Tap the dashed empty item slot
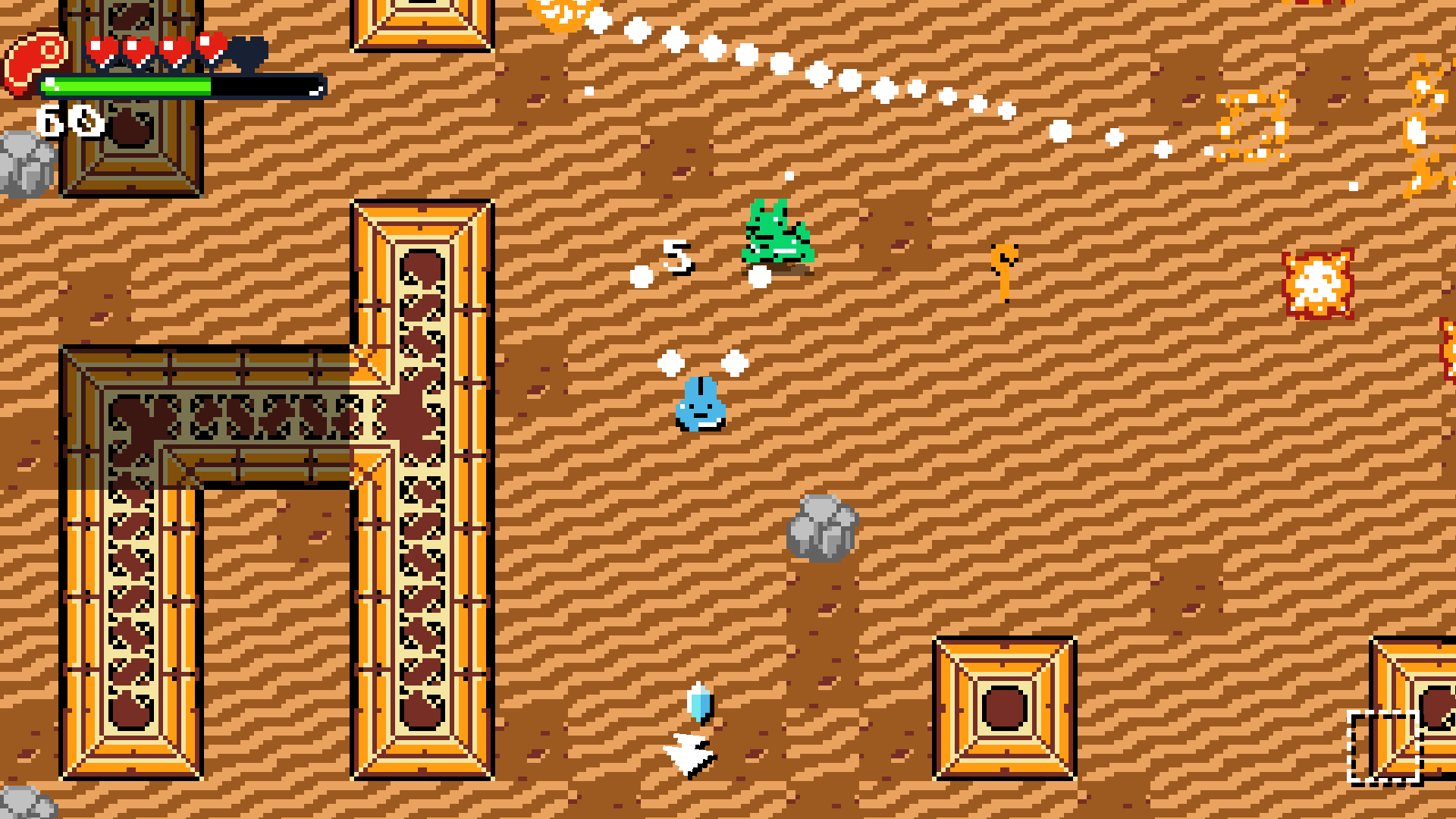 tap(1383, 747)
